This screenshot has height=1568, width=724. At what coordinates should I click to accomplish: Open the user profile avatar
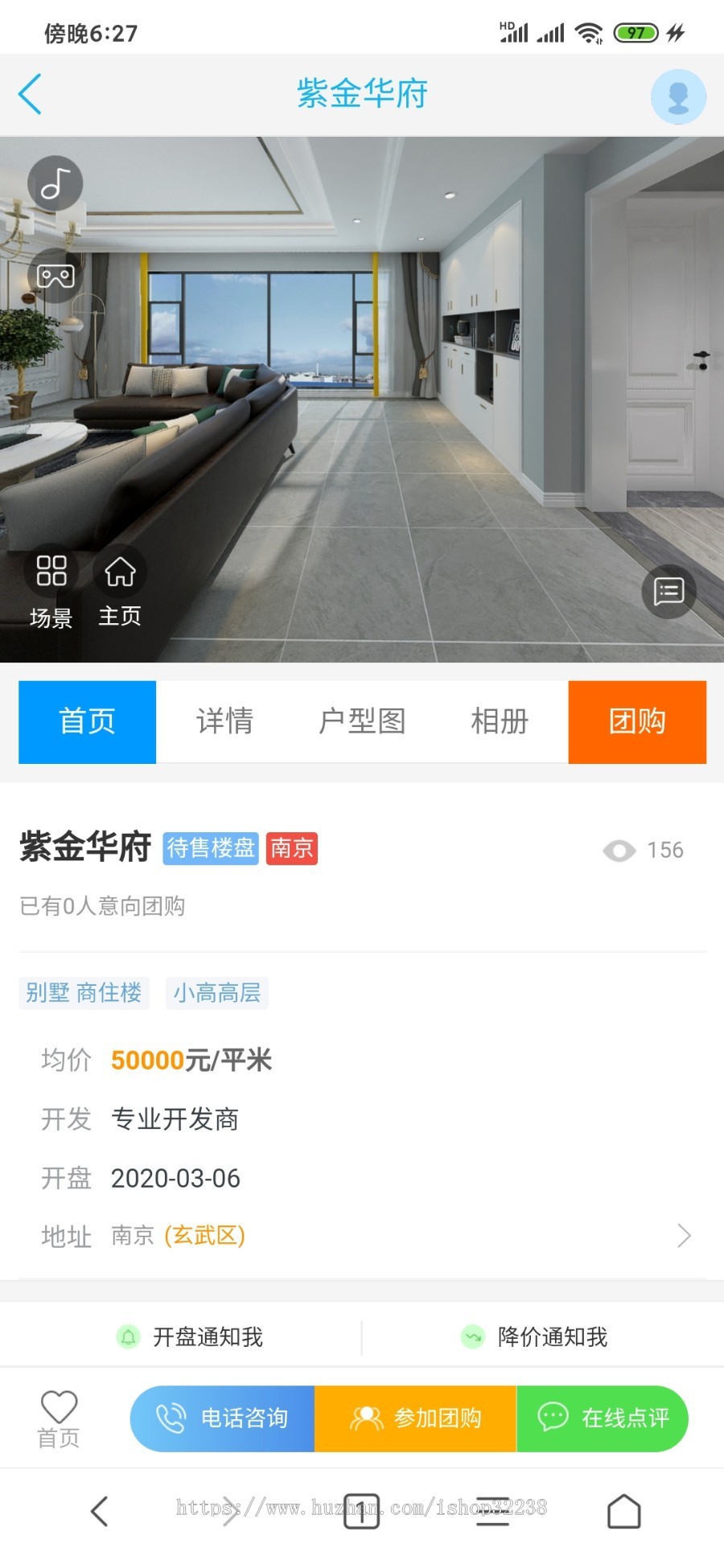tap(678, 96)
